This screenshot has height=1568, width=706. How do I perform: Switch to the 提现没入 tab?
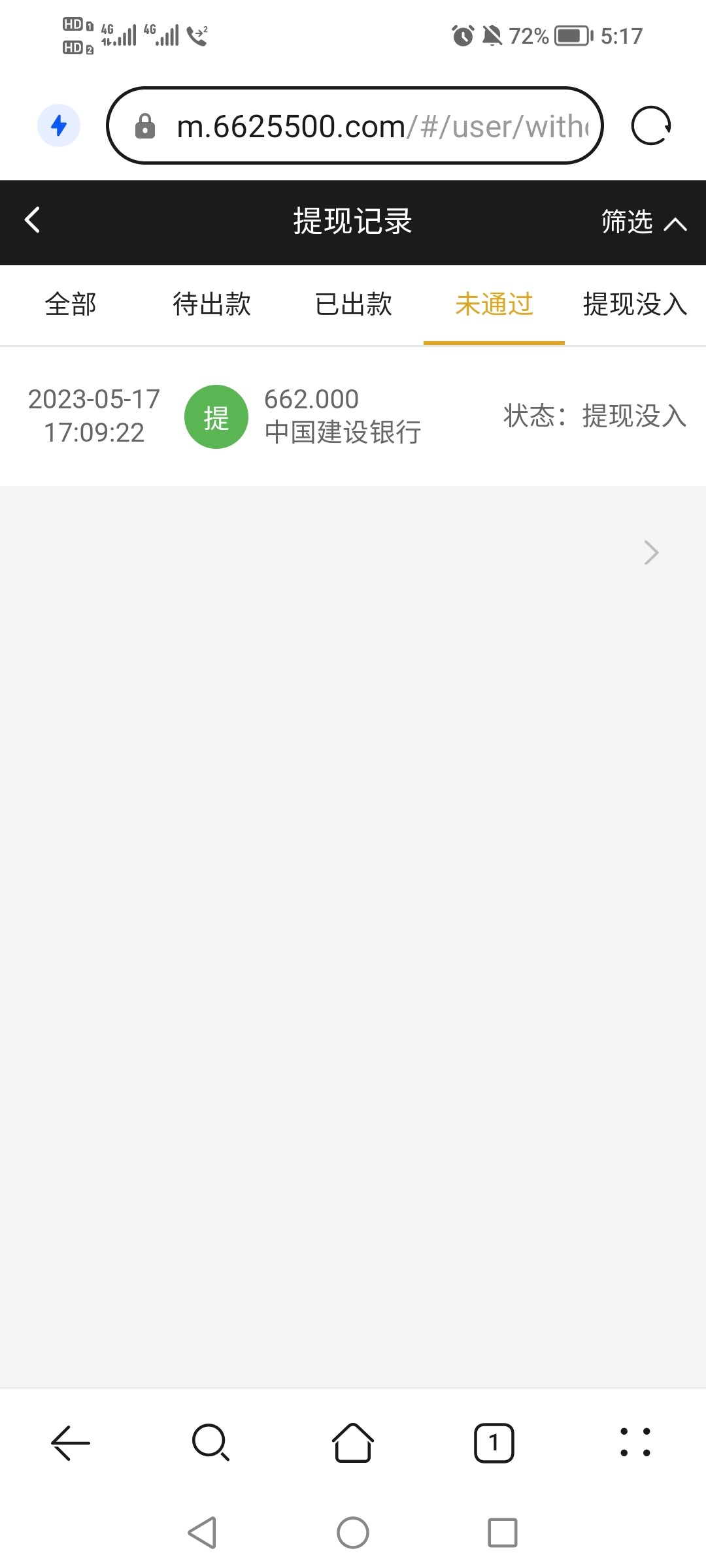pos(634,304)
